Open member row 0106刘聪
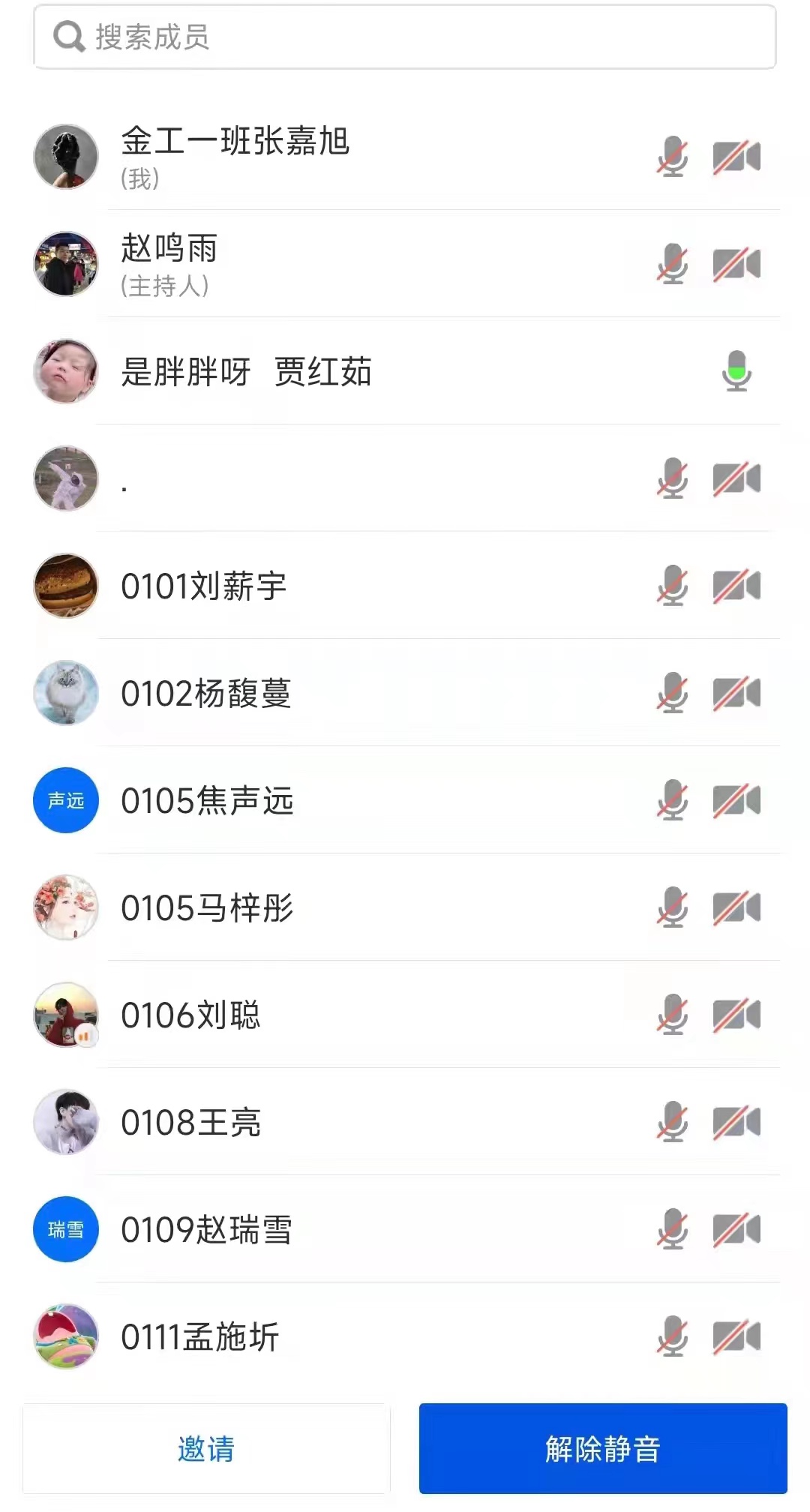The width and height of the screenshot is (810, 1512). (191, 1015)
